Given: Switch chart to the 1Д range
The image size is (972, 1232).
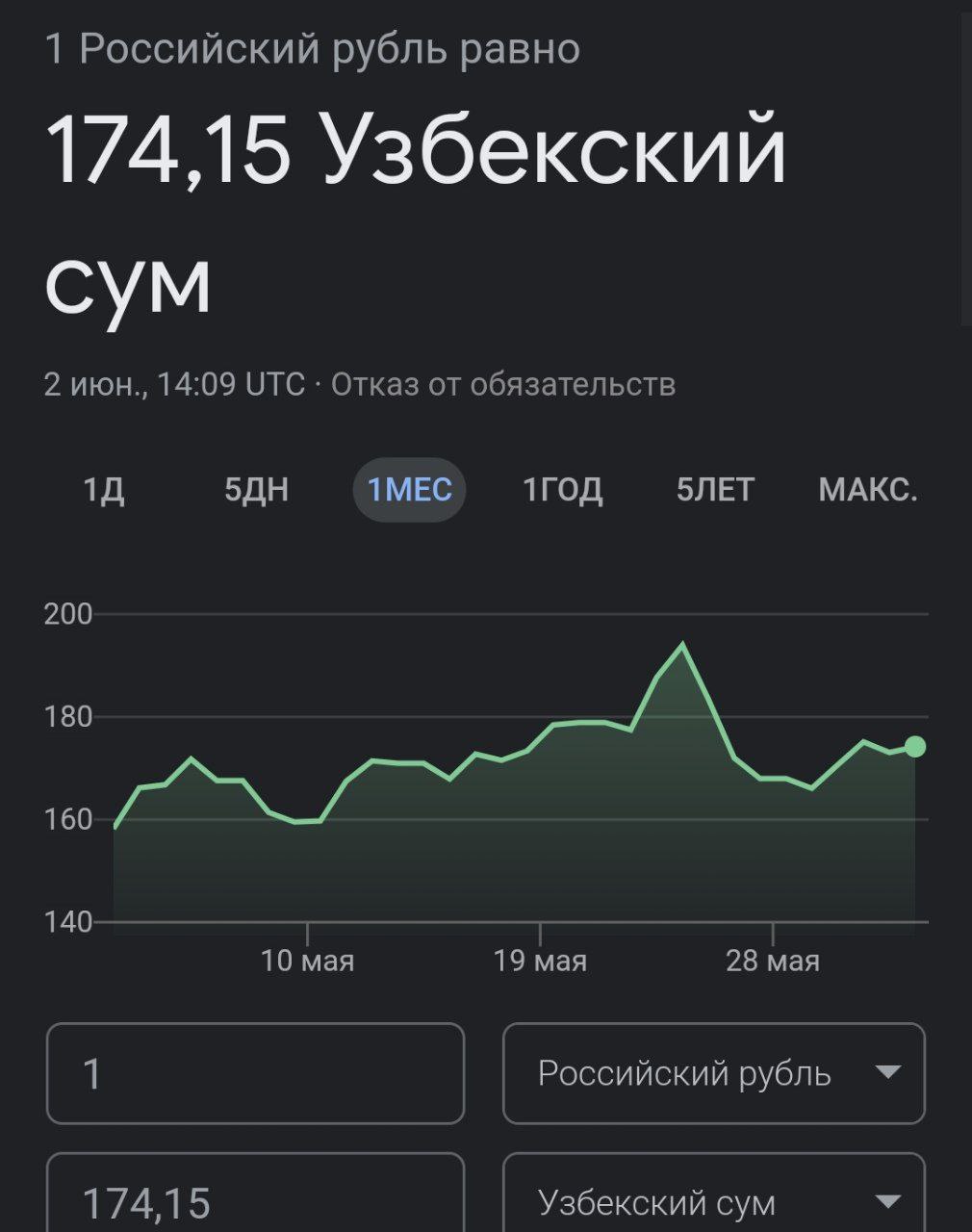Looking at the screenshot, I should click(x=104, y=490).
